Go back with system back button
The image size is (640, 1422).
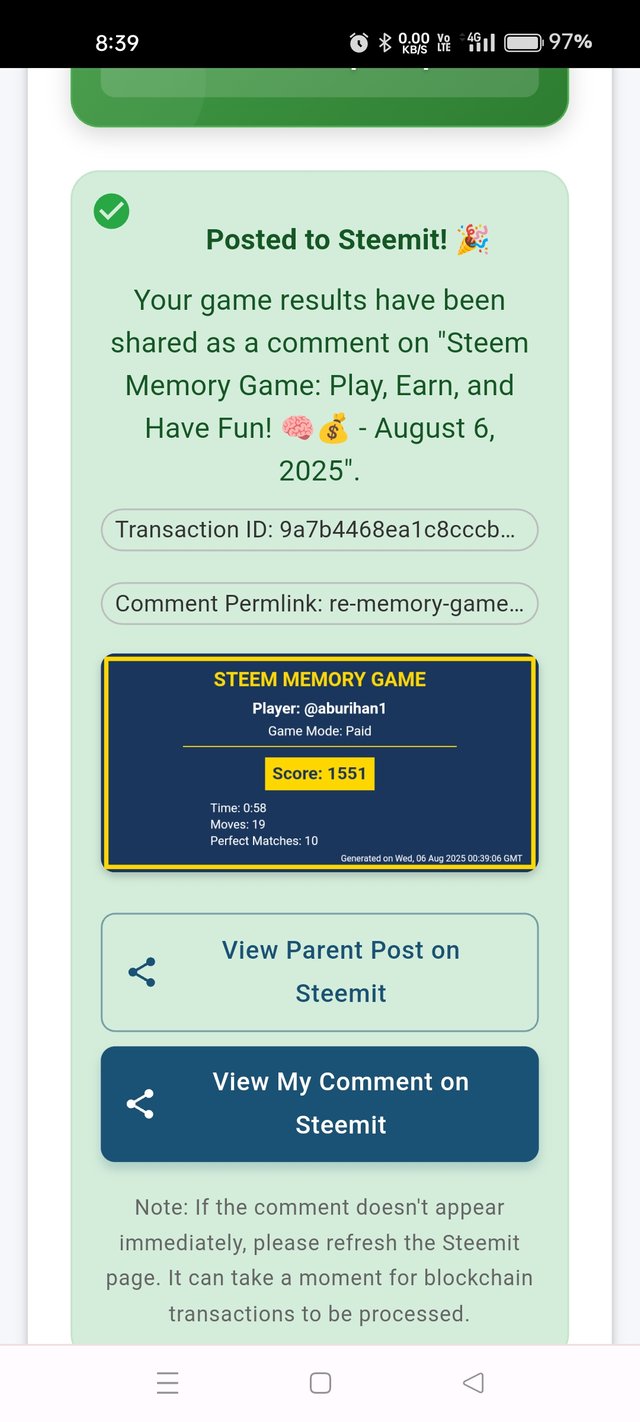tap(473, 1383)
